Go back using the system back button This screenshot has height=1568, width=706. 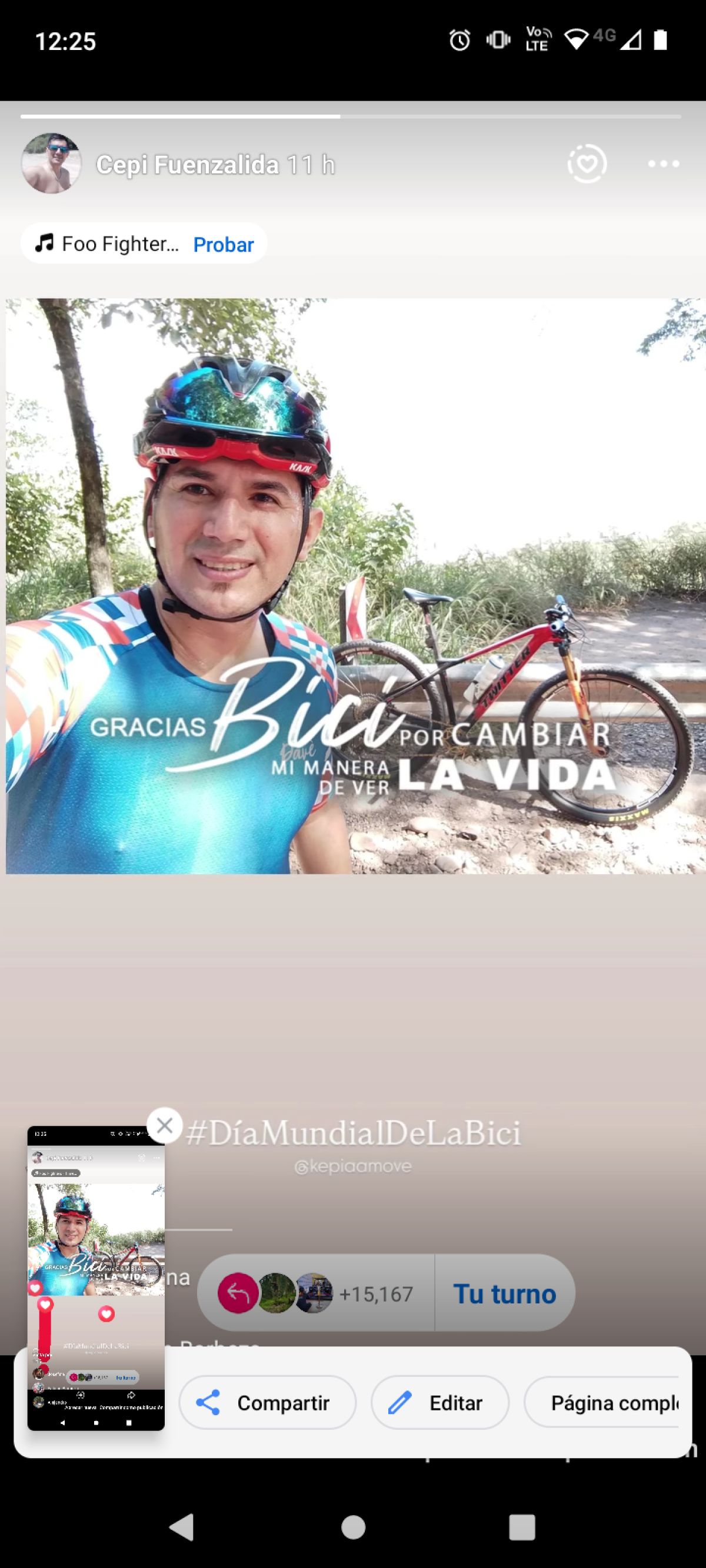[x=182, y=1527]
